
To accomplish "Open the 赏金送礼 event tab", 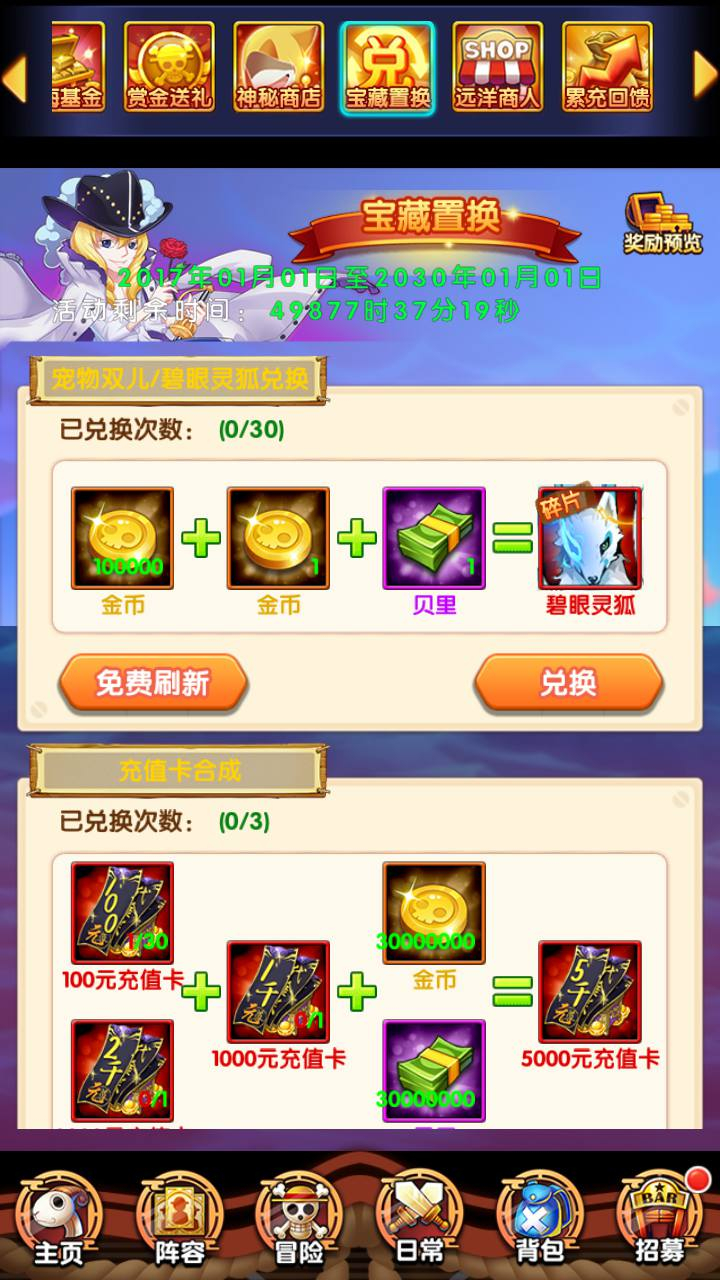I will pyautogui.click(x=169, y=67).
